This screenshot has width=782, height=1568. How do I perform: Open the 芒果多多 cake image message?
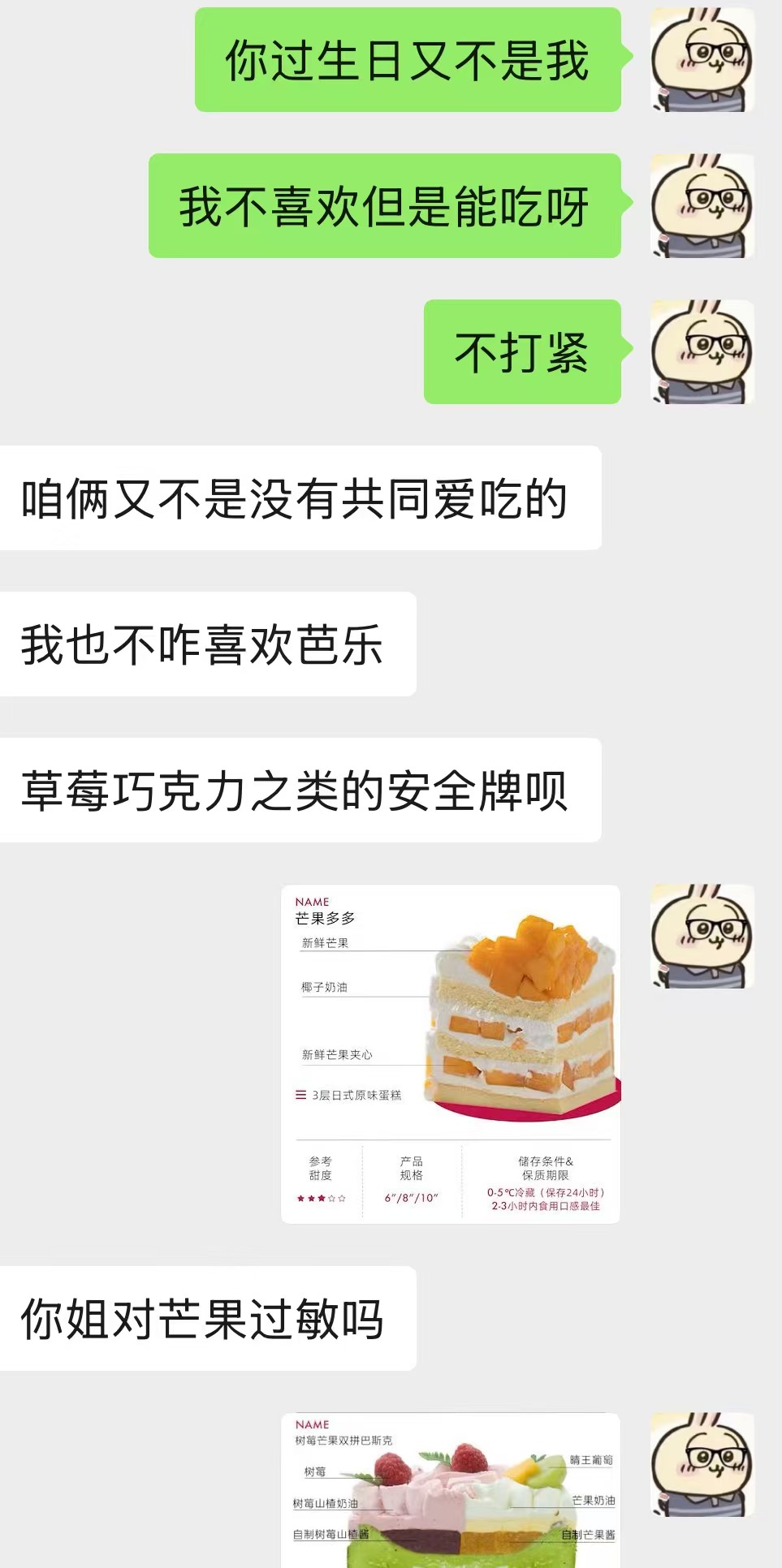(451, 1053)
